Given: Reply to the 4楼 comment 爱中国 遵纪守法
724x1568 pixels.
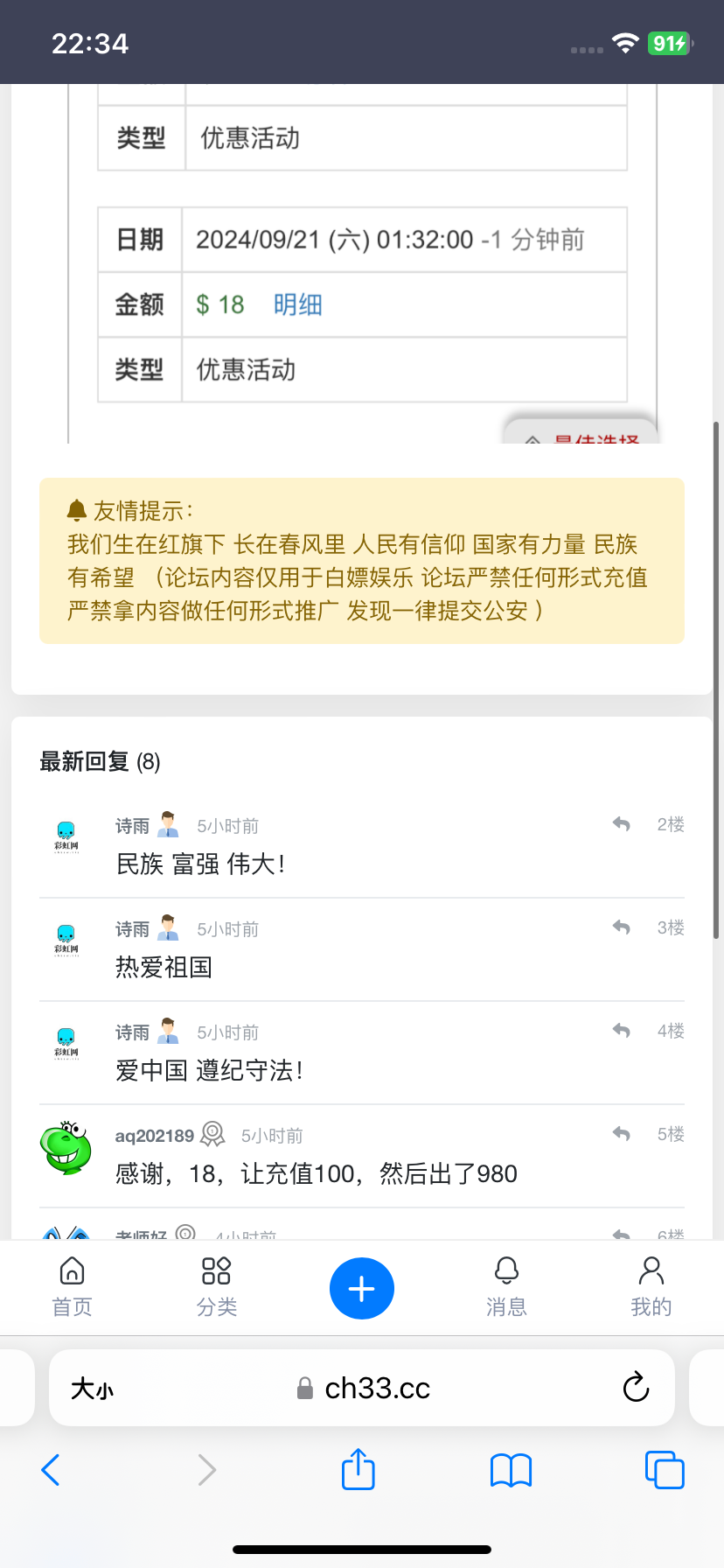Looking at the screenshot, I should pos(622,1031).
